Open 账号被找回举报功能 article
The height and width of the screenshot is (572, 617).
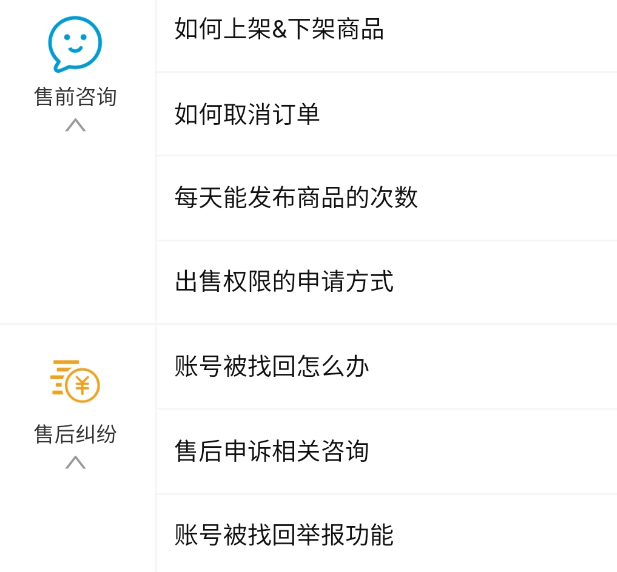point(284,535)
